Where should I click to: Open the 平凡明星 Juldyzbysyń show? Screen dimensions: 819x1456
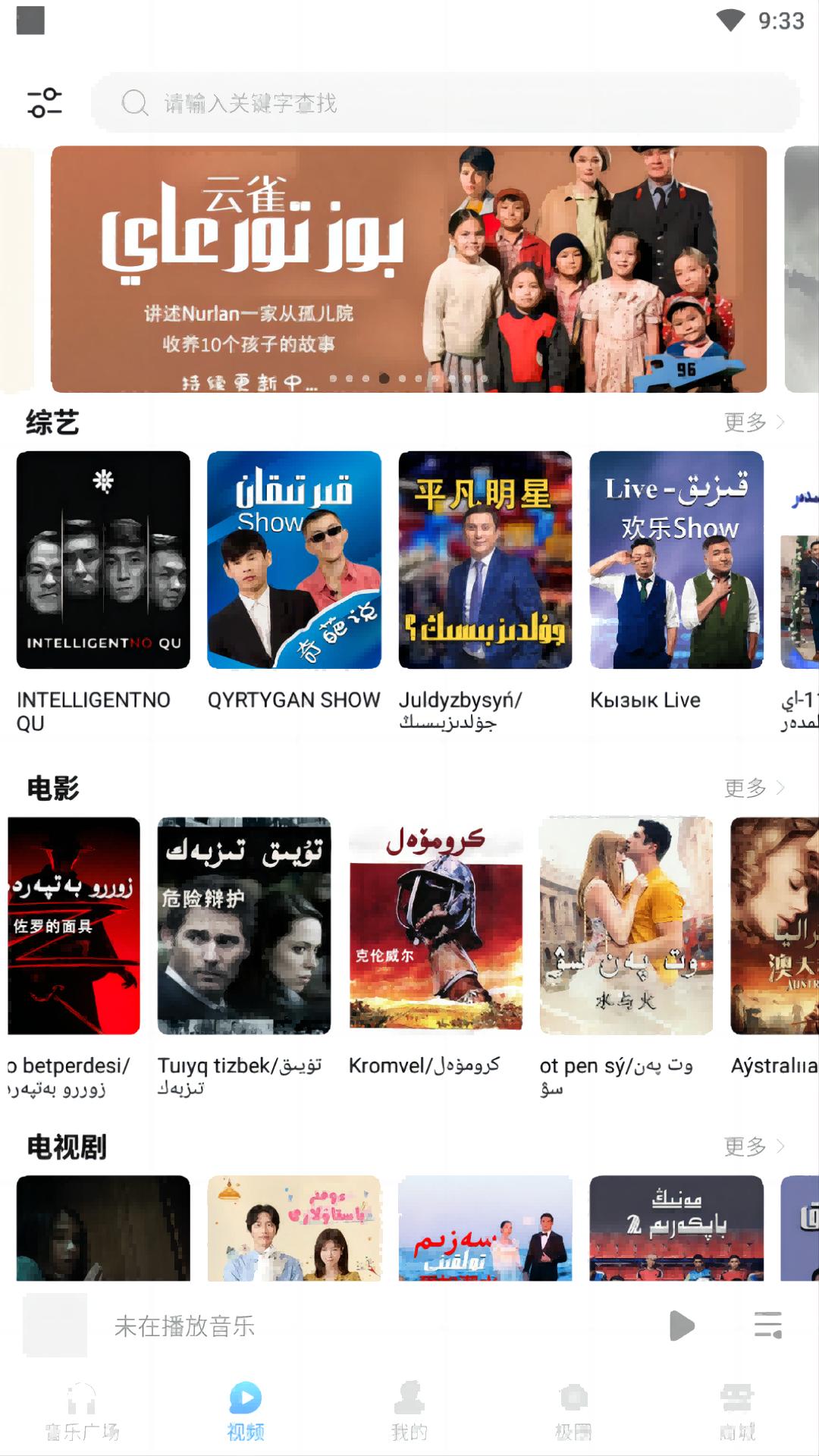pos(485,560)
